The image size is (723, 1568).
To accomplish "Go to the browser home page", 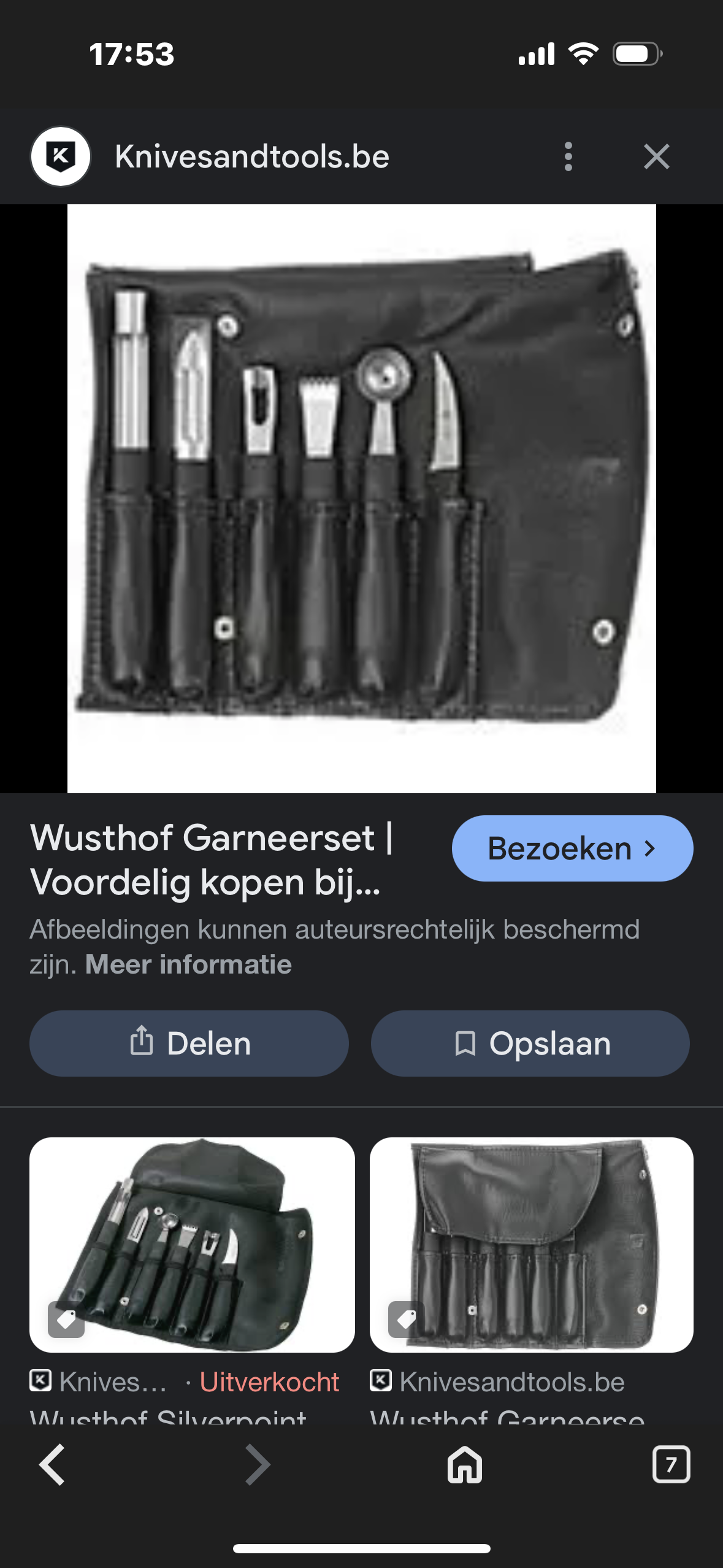I will pos(464,1465).
